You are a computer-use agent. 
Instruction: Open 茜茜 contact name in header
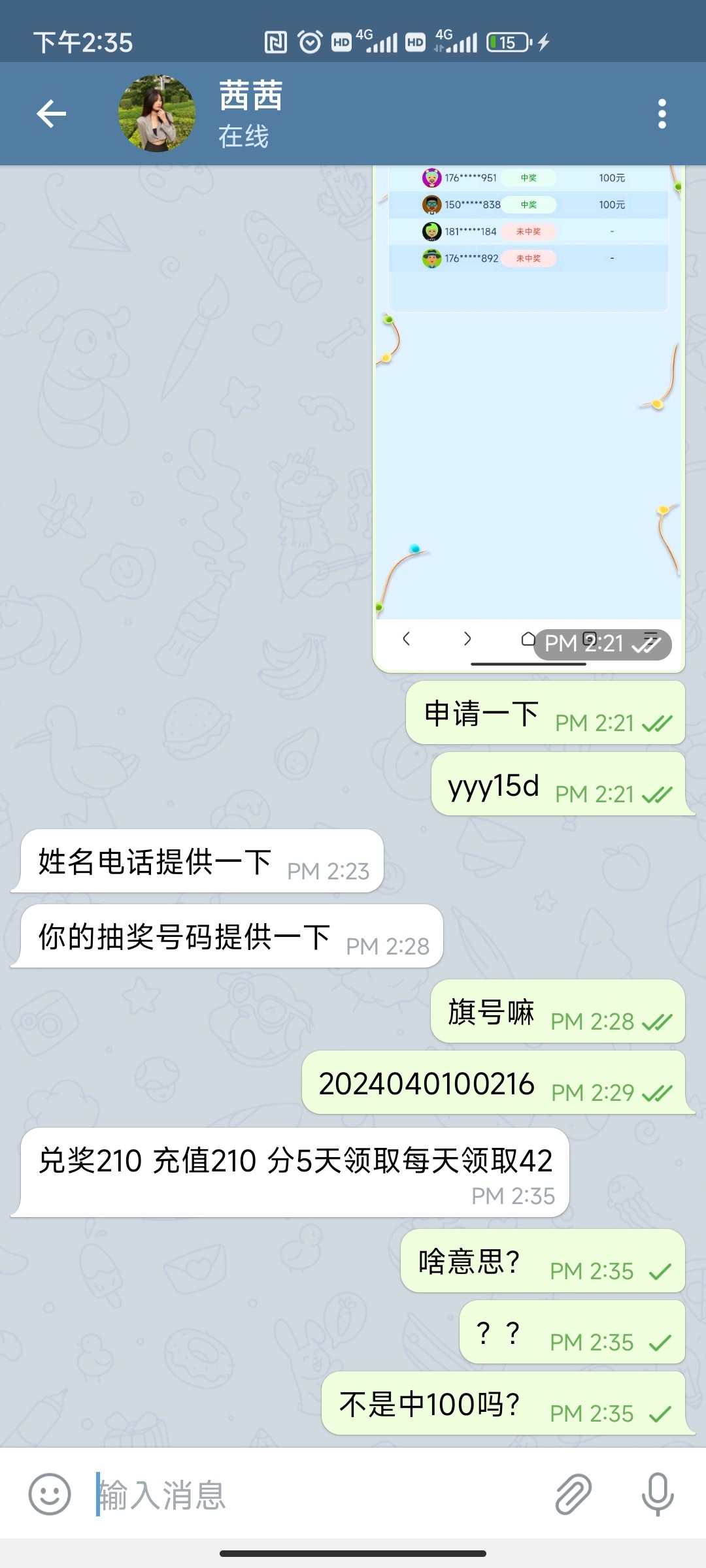click(251, 96)
